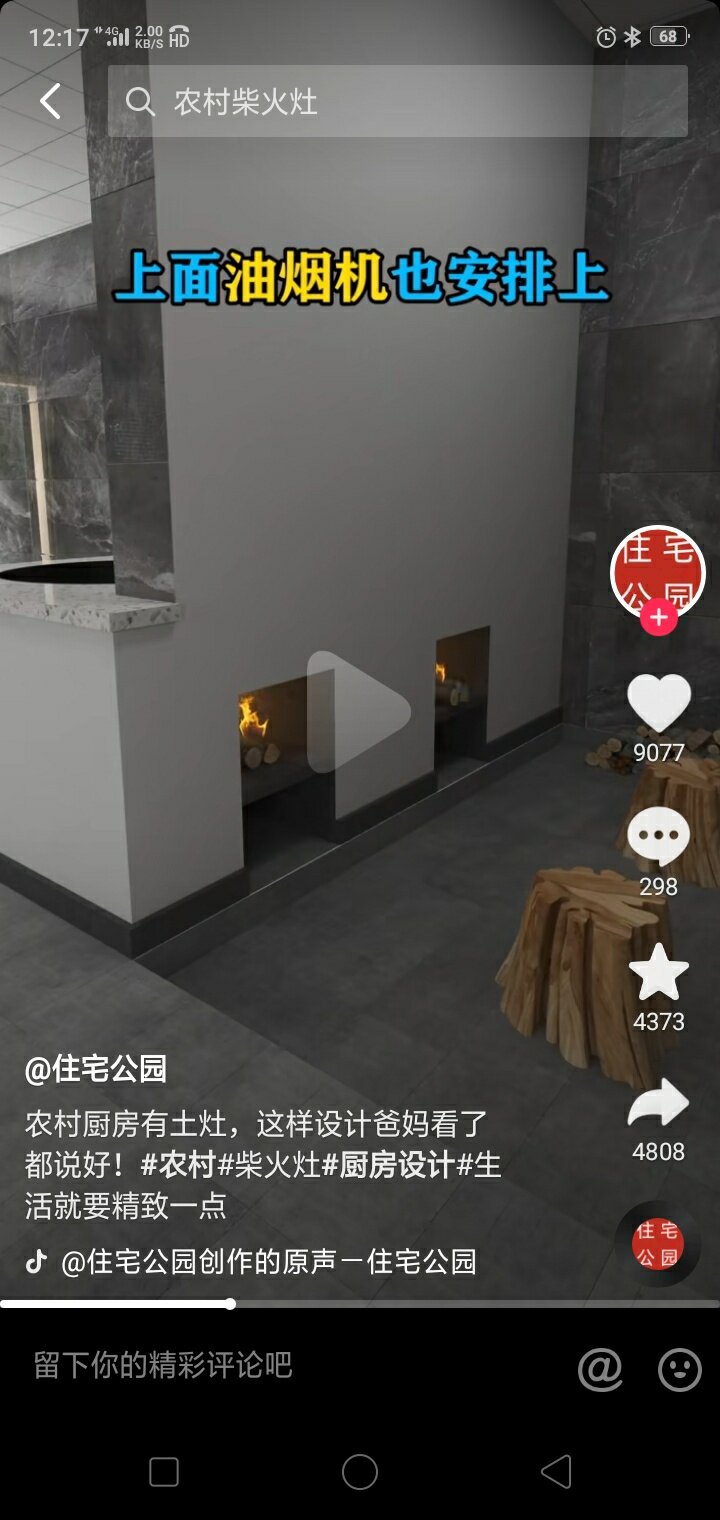This screenshot has height=1520, width=720.
Task: Open the comments with the speech bubble icon
Action: coord(659,837)
